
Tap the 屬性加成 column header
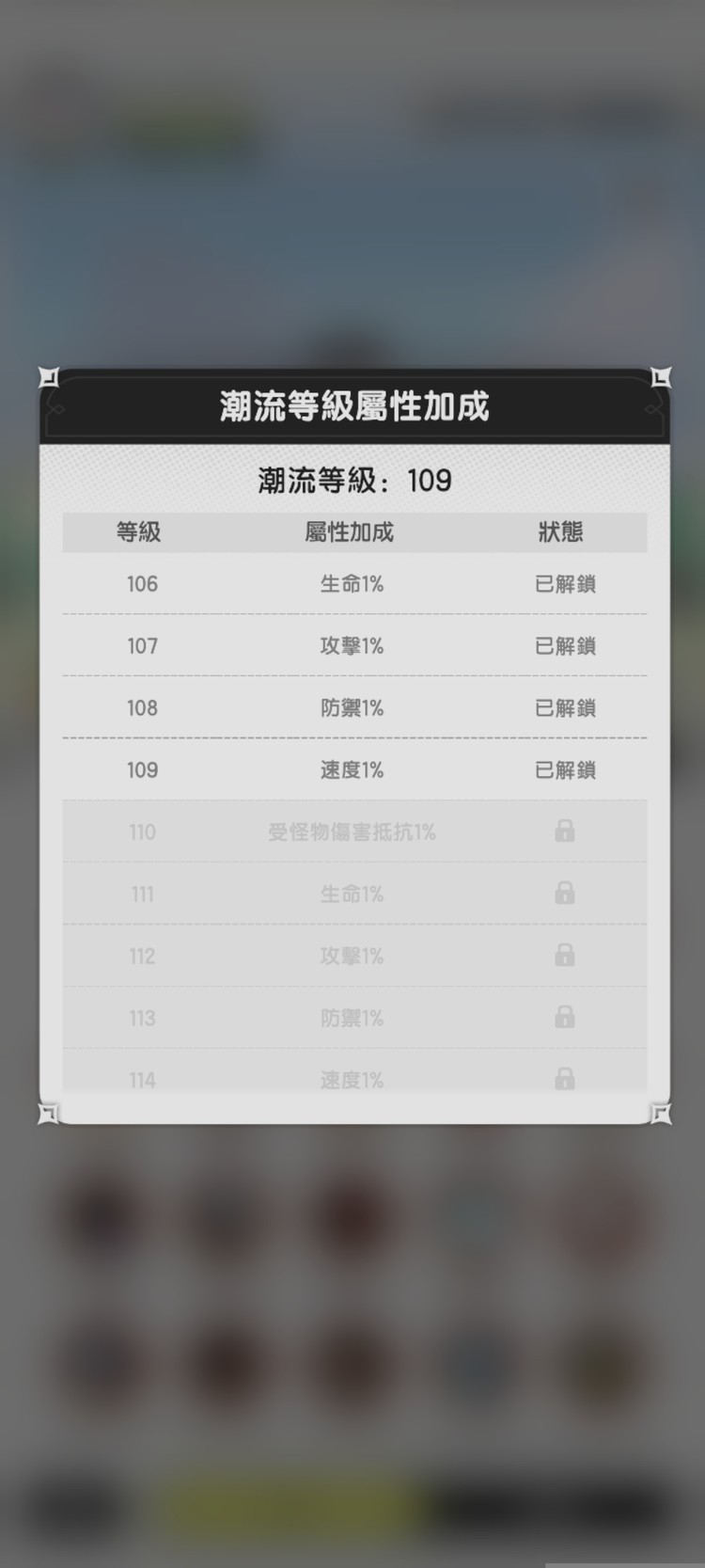(352, 531)
